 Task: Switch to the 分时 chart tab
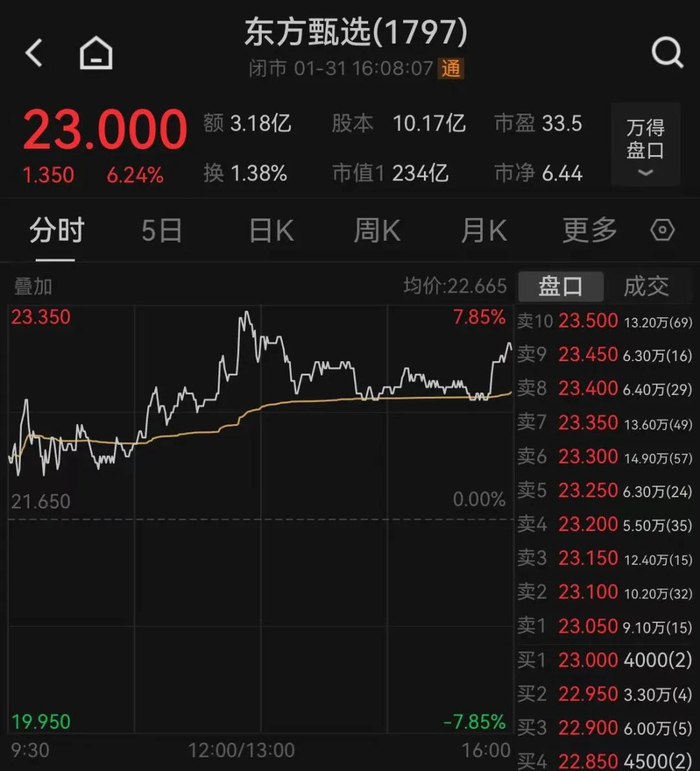point(56,231)
